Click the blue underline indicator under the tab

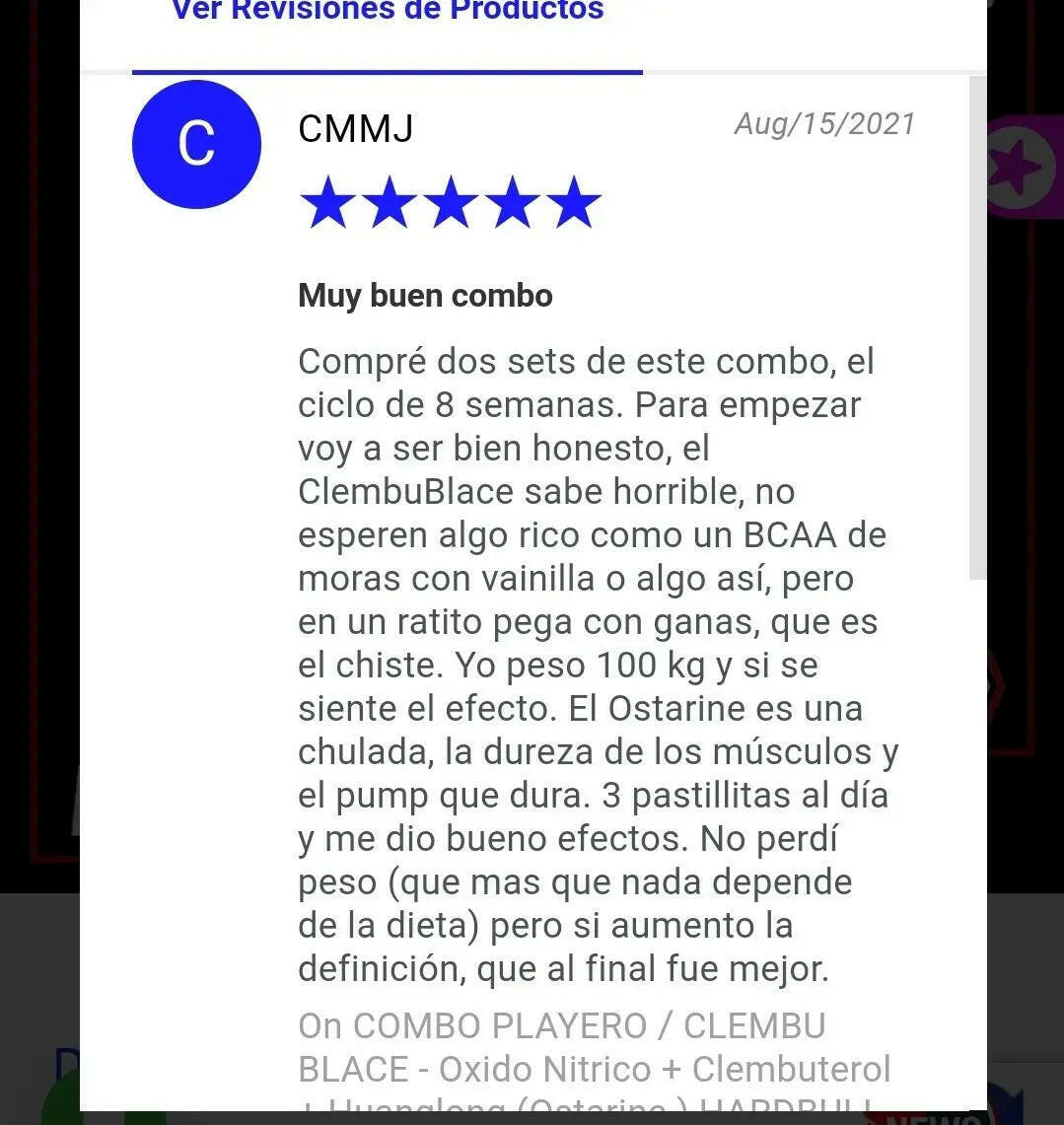(385, 70)
